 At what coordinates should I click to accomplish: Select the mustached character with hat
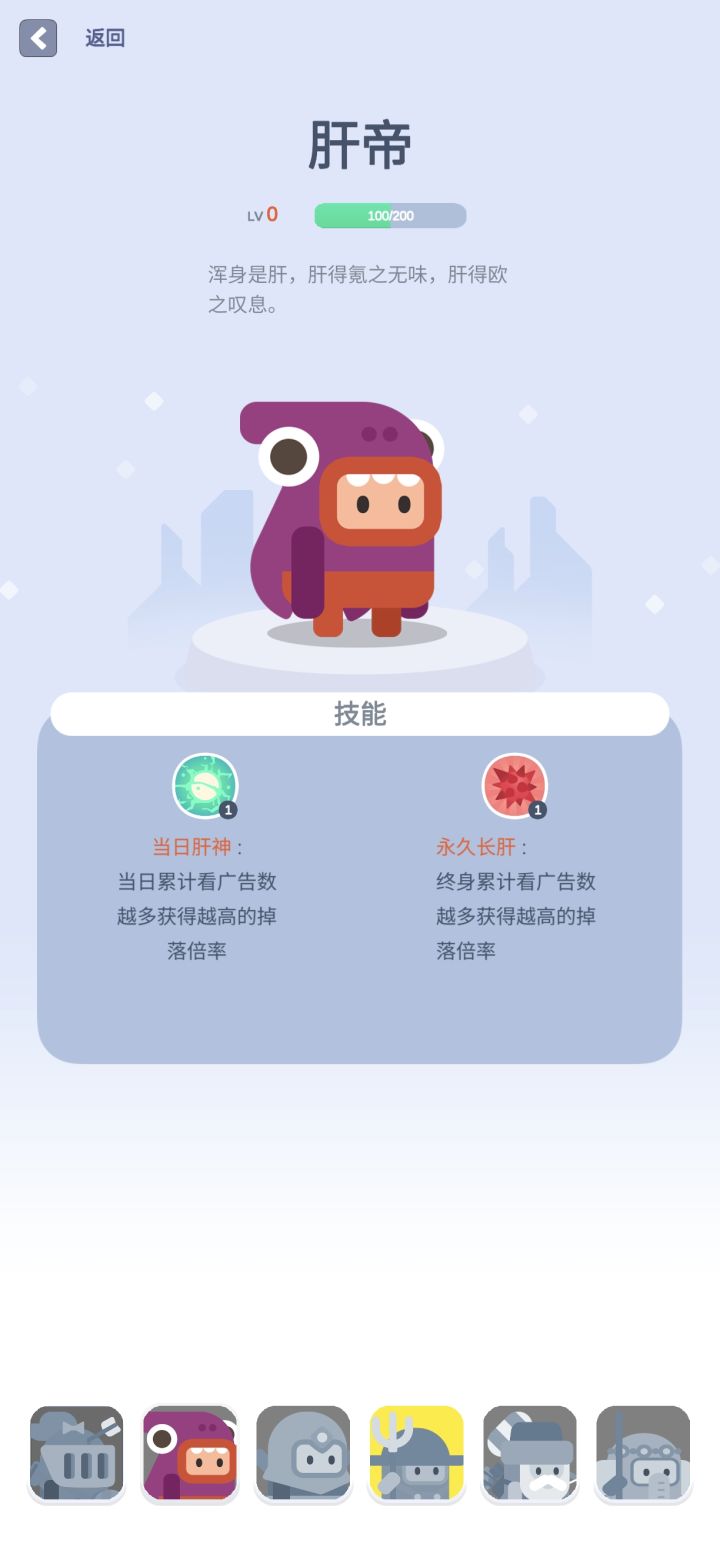tap(530, 1453)
